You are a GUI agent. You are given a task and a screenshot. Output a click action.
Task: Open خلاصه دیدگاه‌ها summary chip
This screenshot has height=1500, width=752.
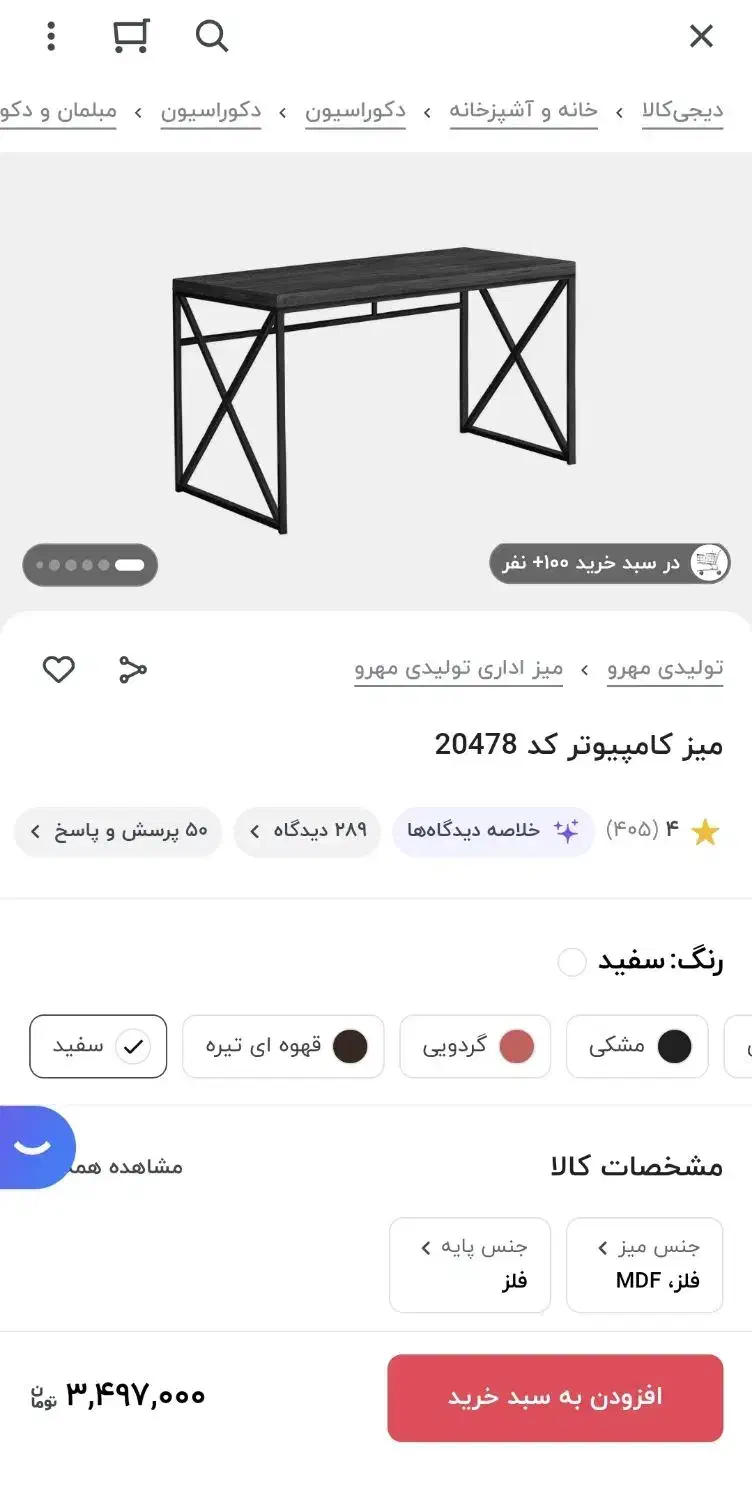click(x=493, y=831)
